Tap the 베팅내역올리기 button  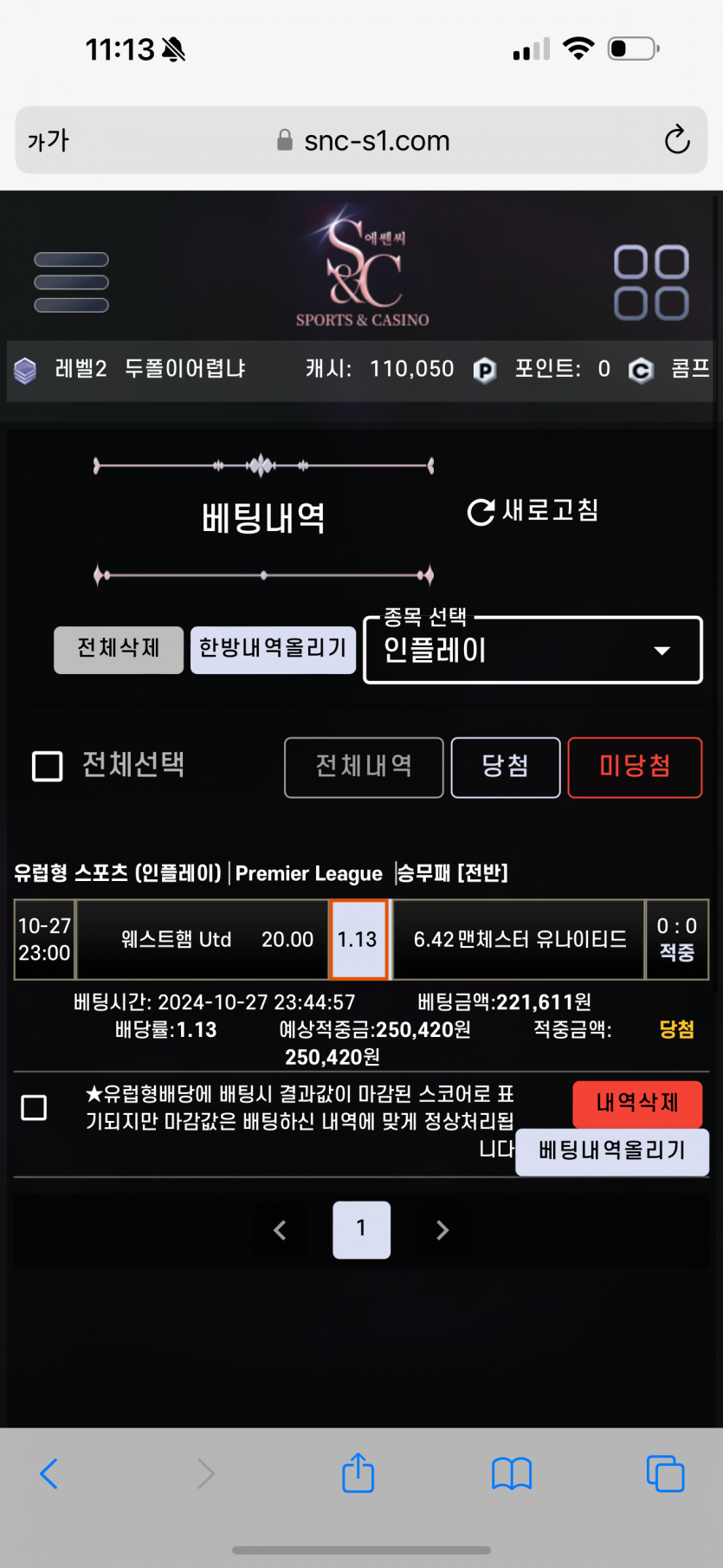pyautogui.click(x=612, y=1151)
